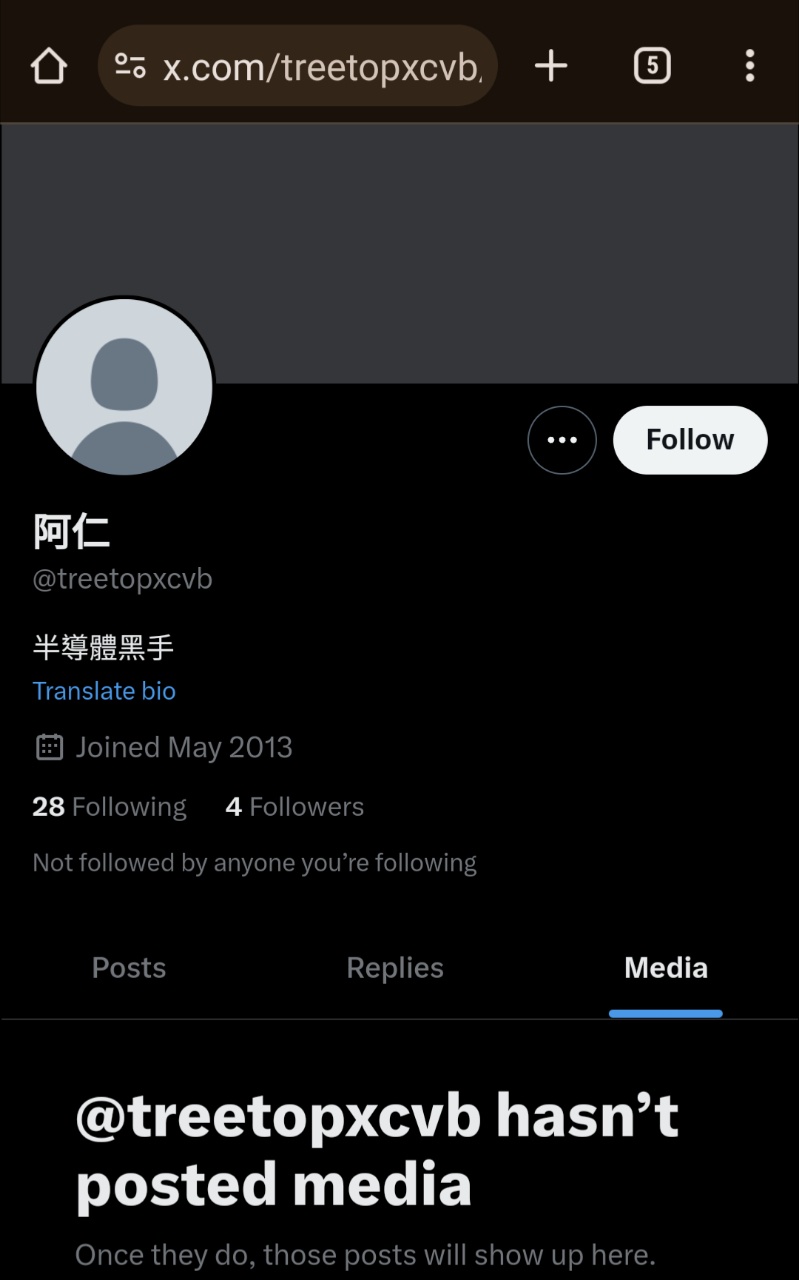This screenshot has width=799, height=1280.
Task: Open the tab switcher showing 5 tabs
Action: [x=652, y=67]
